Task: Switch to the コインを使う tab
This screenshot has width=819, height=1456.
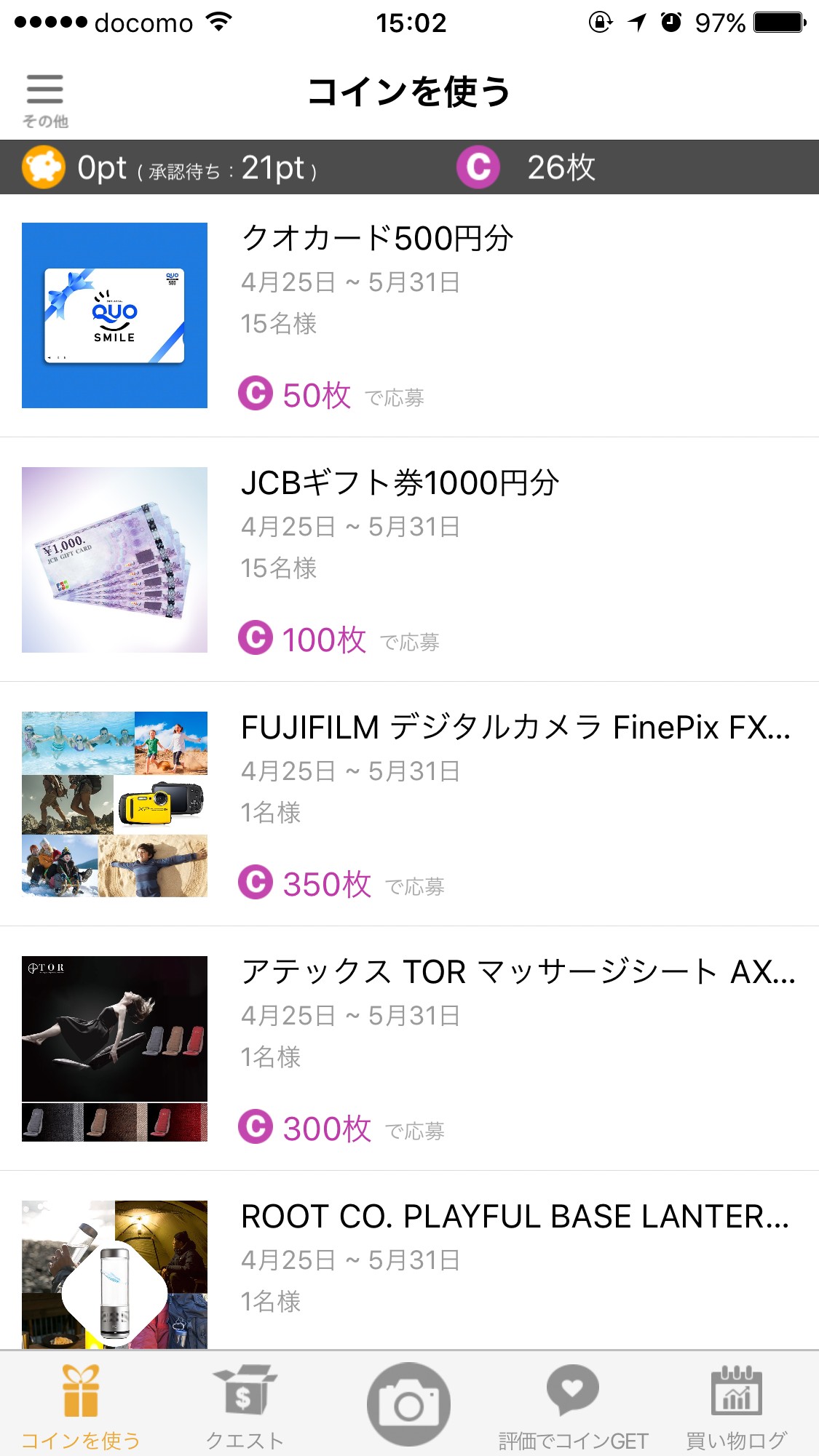Action: pyautogui.click(x=80, y=1408)
